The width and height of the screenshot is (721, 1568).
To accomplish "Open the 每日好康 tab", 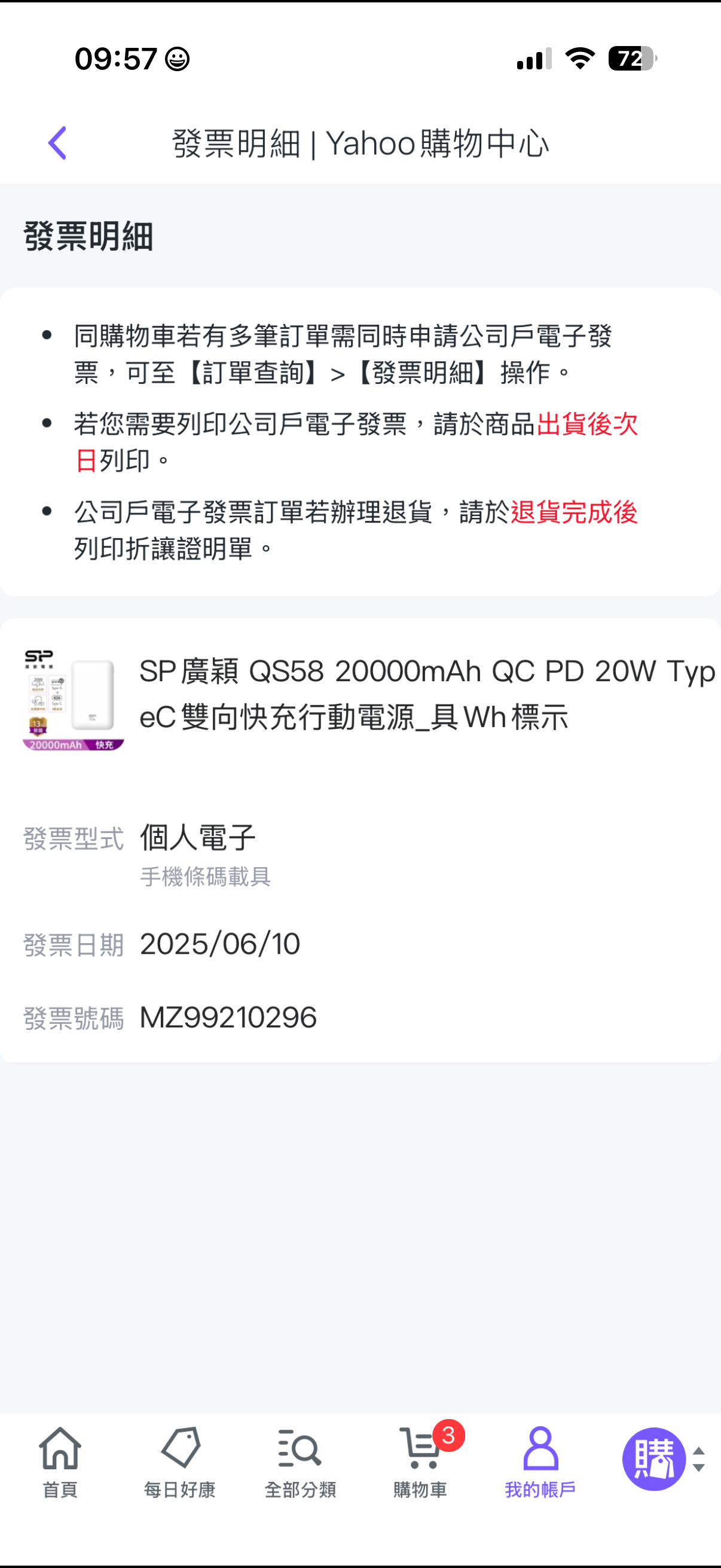I will click(179, 1462).
